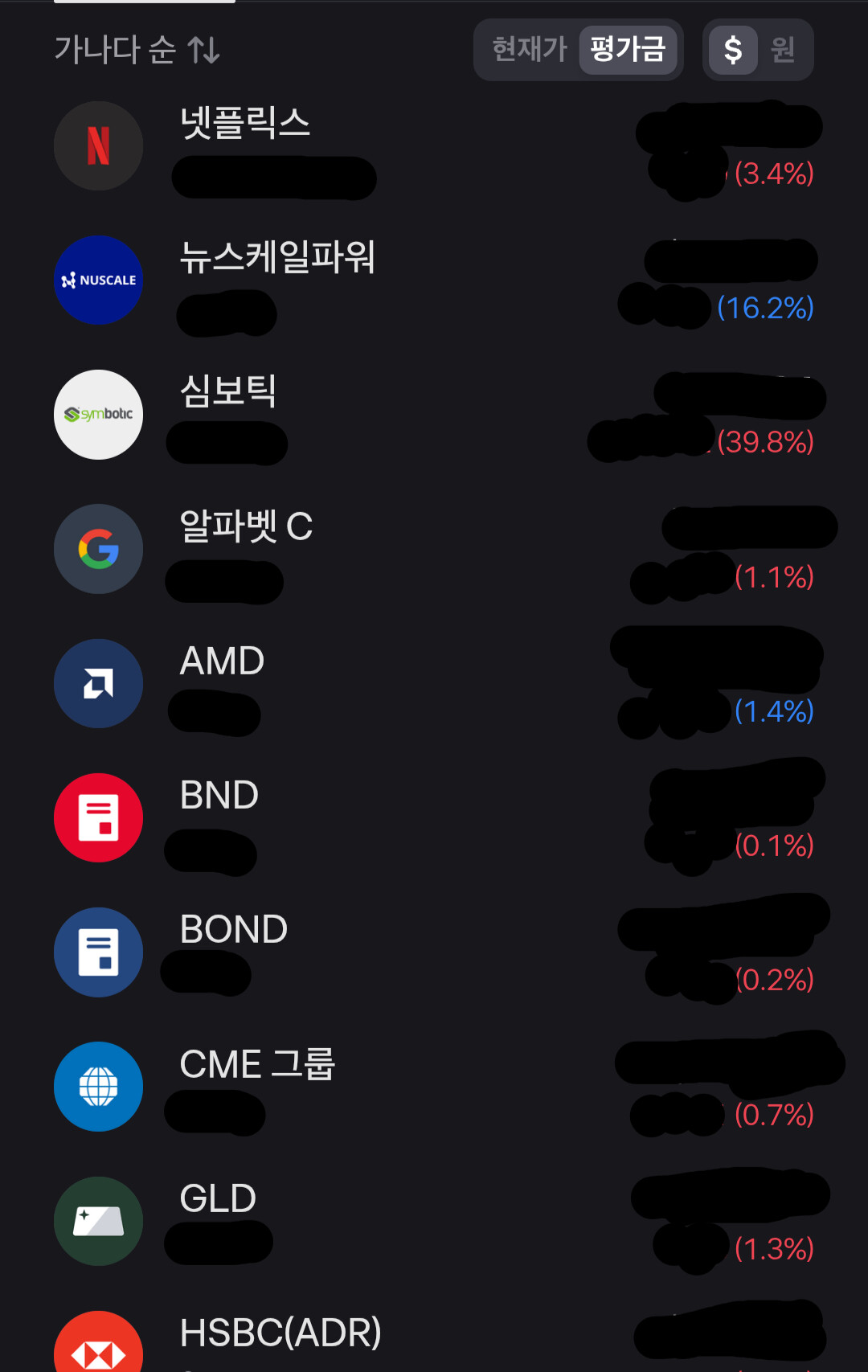The width and height of the screenshot is (868, 1372).
Task: Switch to the 현재가 view
Action: click(x=529, y=50)
